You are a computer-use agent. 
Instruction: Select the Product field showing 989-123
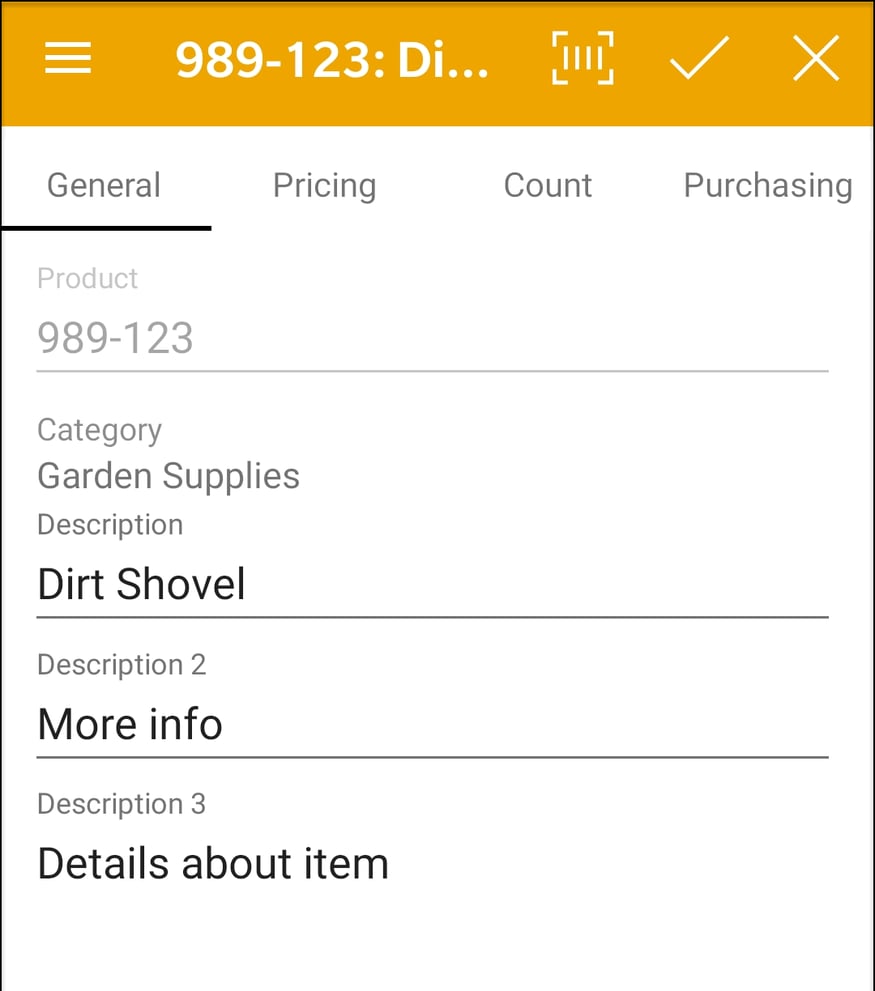pyautogui.click(x=115, y=338)
